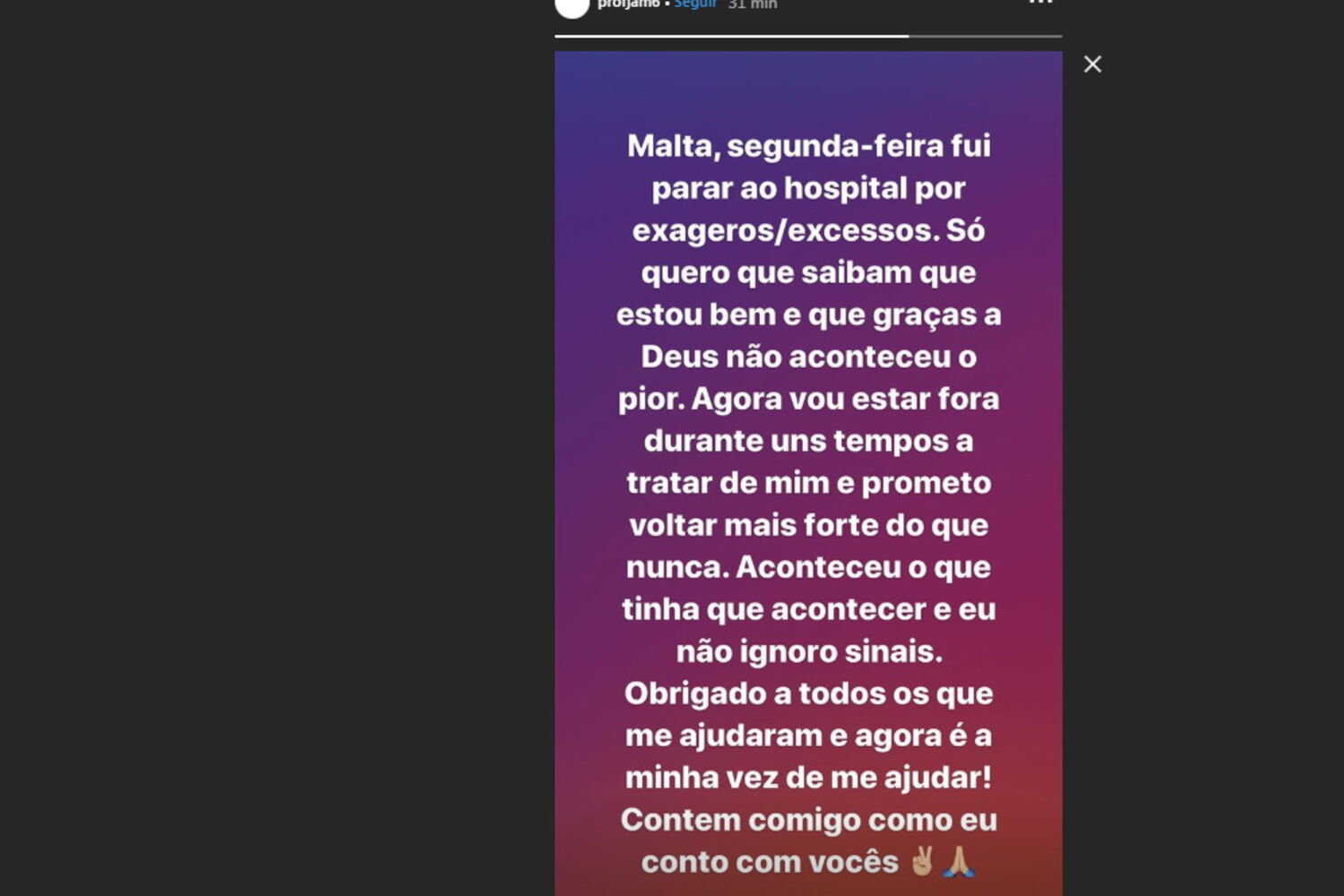Viewport: 1344px width, 896px height.
Task: Close the story viewer
Action: [x=1092, y=65]
